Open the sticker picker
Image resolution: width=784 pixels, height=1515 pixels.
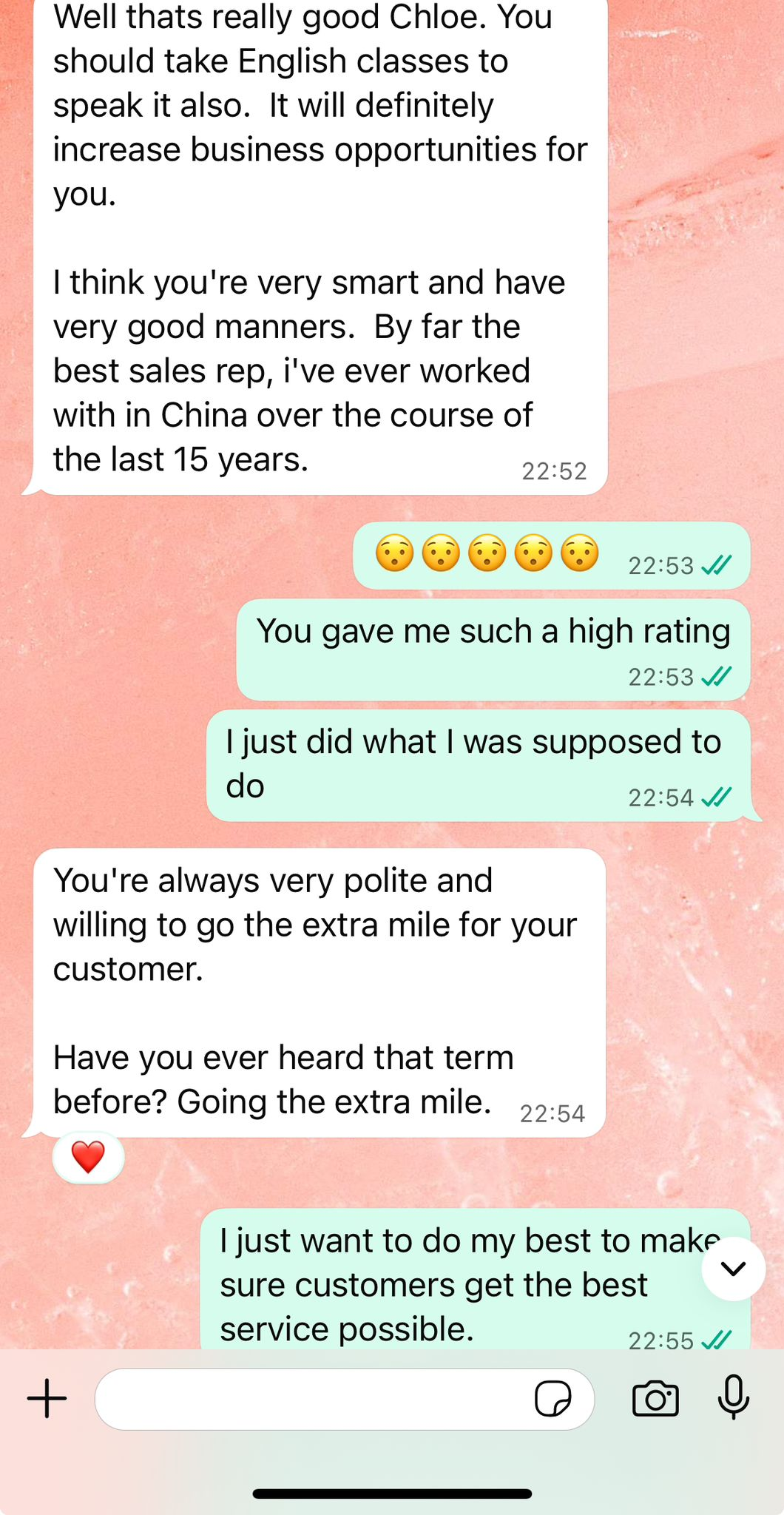click(552, 1399)
